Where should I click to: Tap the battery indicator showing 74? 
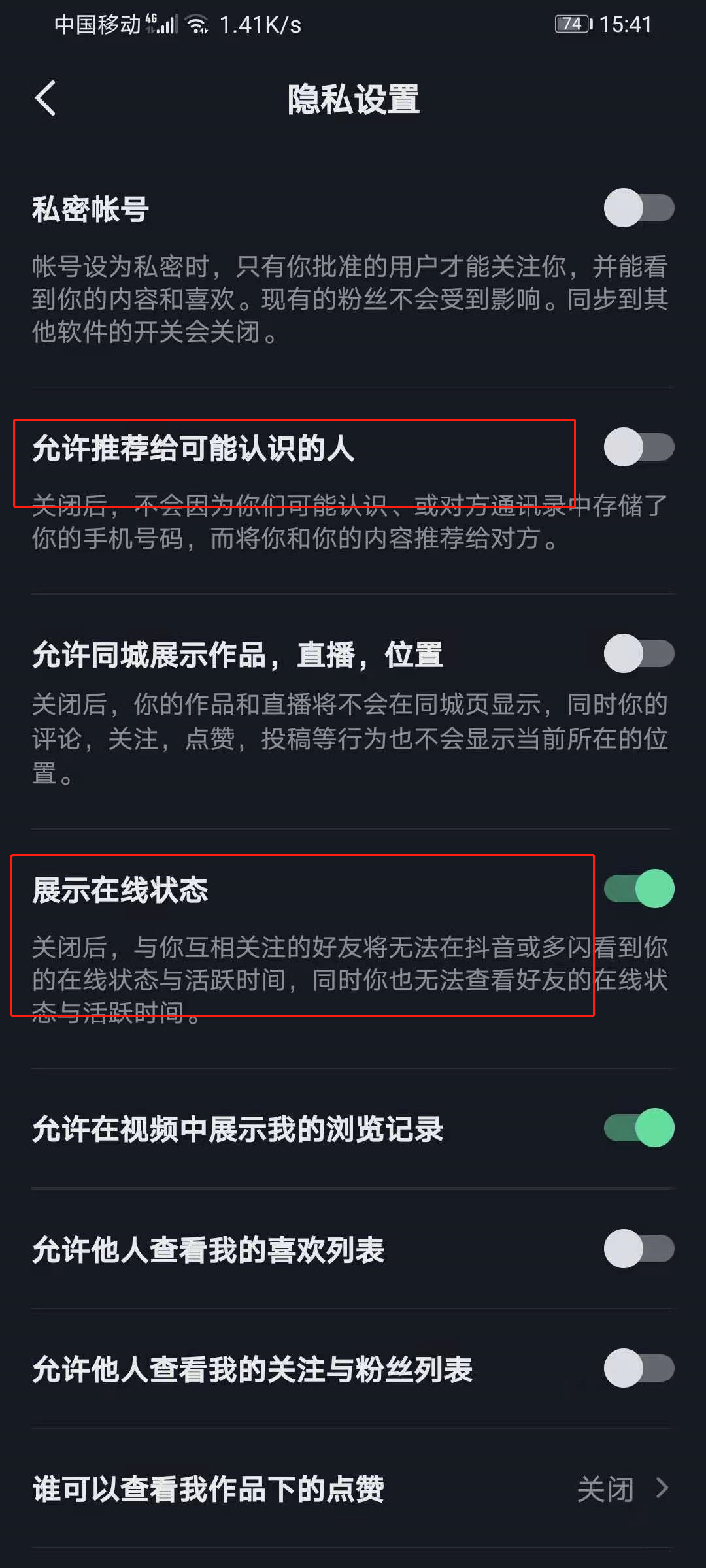coord(570,24)
